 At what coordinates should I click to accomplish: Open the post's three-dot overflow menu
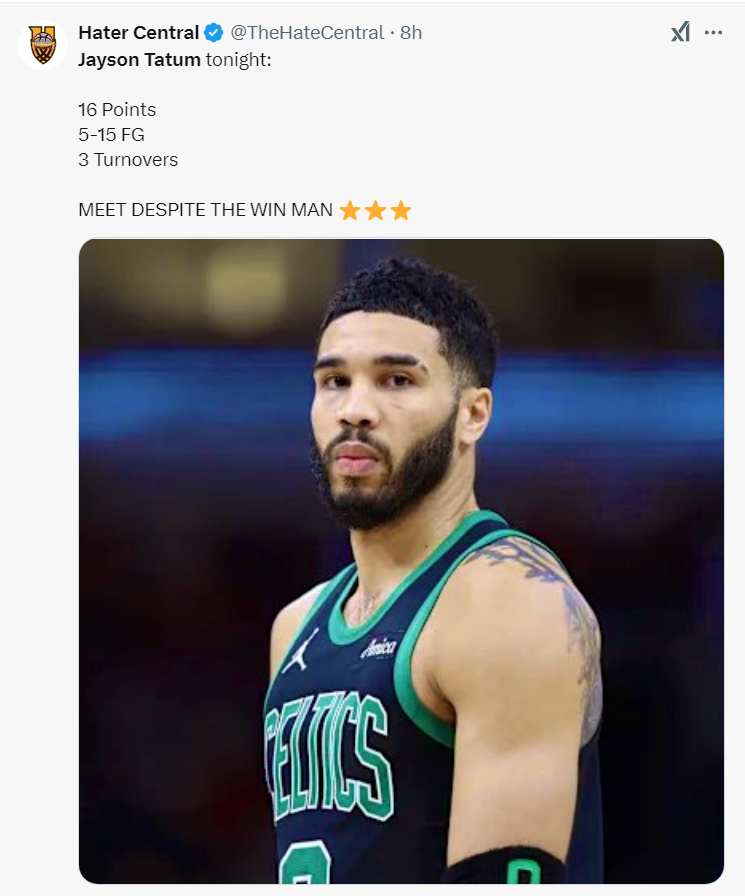[713, 32]
